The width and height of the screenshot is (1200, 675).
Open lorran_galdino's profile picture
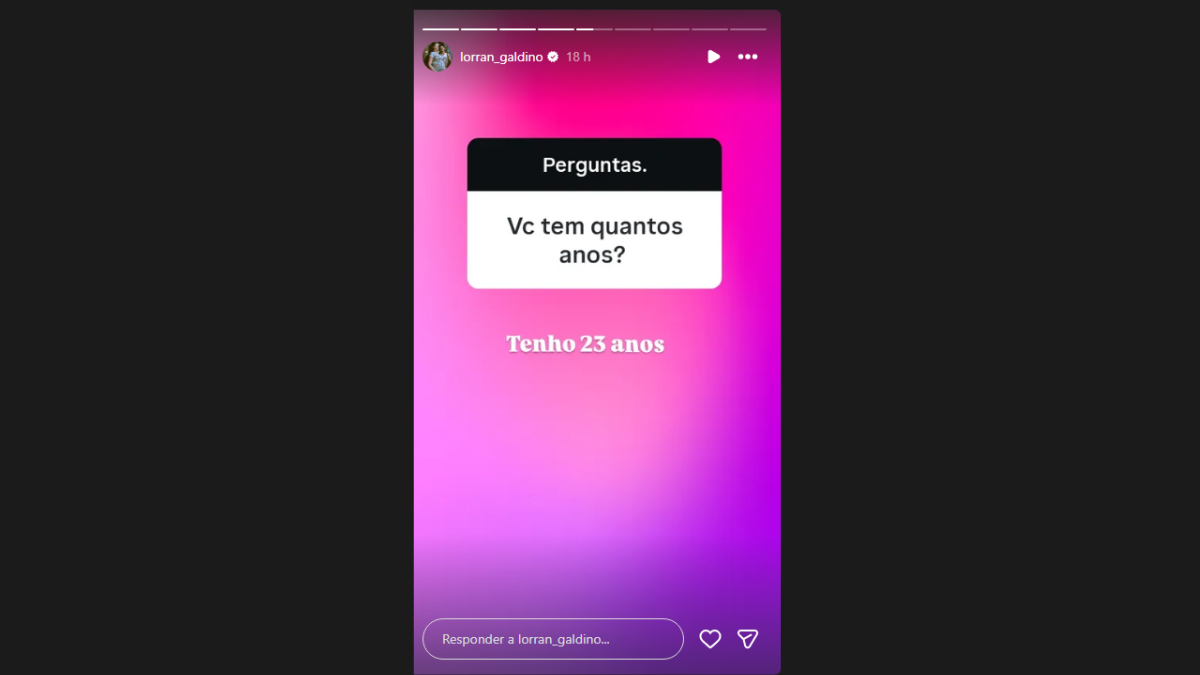point(437,57)
